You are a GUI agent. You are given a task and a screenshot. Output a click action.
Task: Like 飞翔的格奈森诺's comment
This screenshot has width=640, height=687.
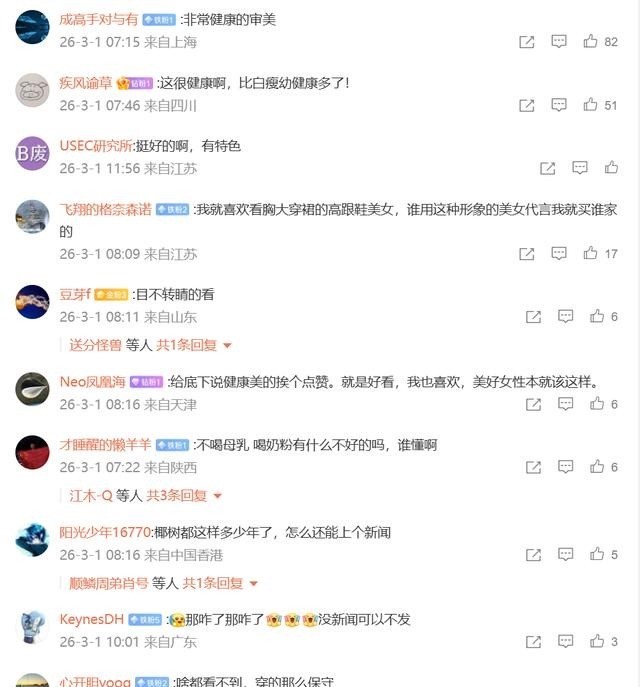coord(590,254)
